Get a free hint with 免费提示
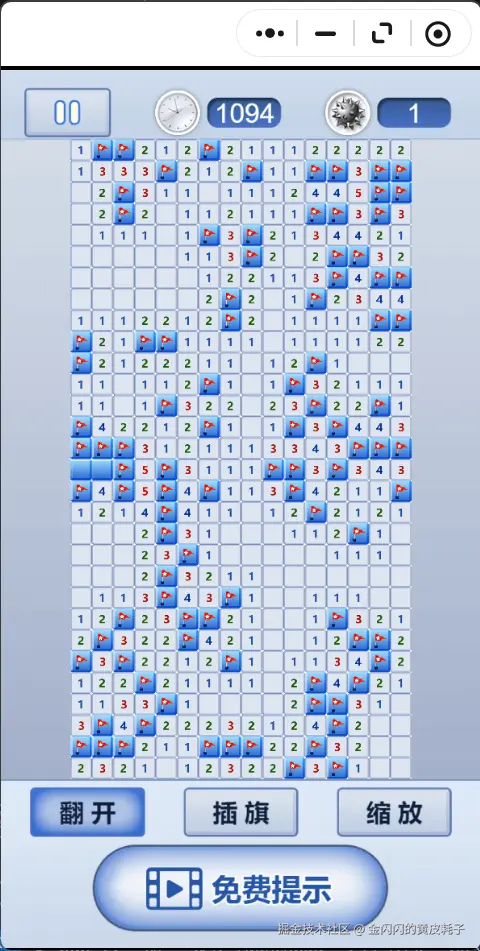The image size is (480, 951). [x=240, y=889]
